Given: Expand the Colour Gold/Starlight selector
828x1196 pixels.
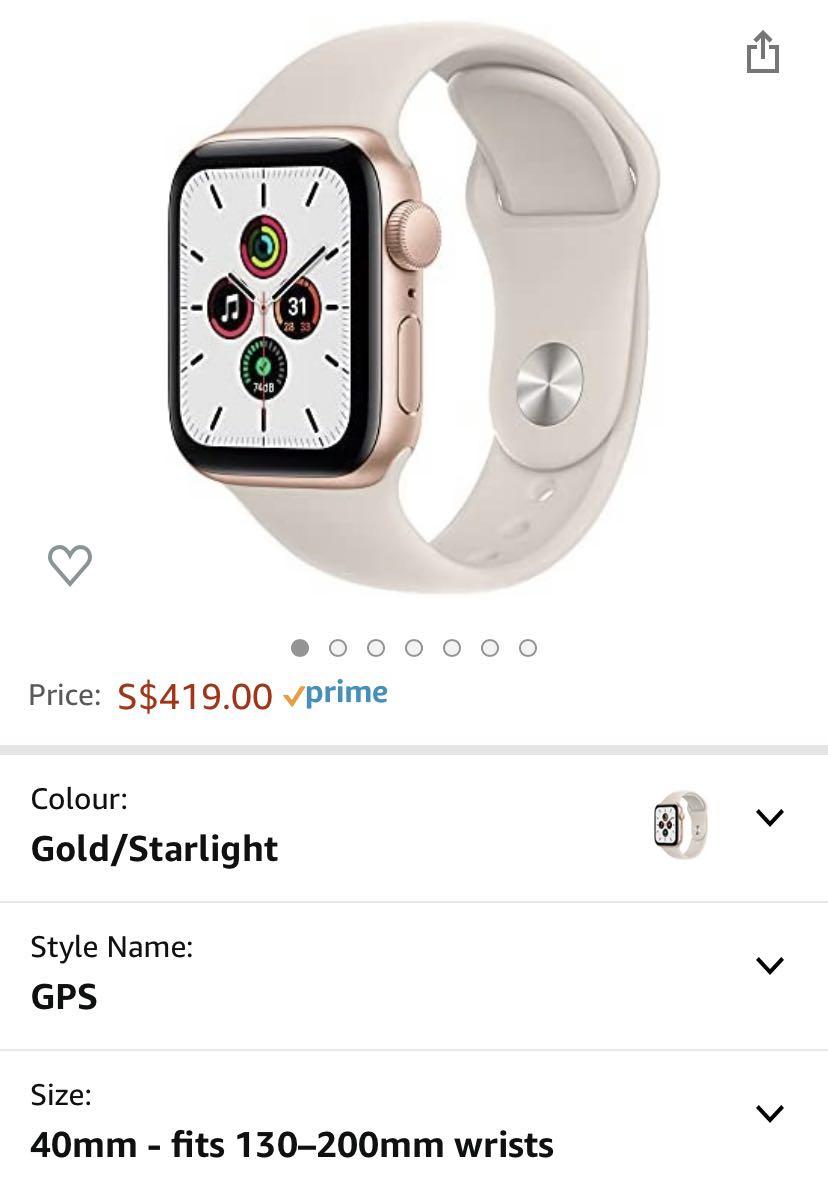Looking at the screenshot, I should 768,817.
